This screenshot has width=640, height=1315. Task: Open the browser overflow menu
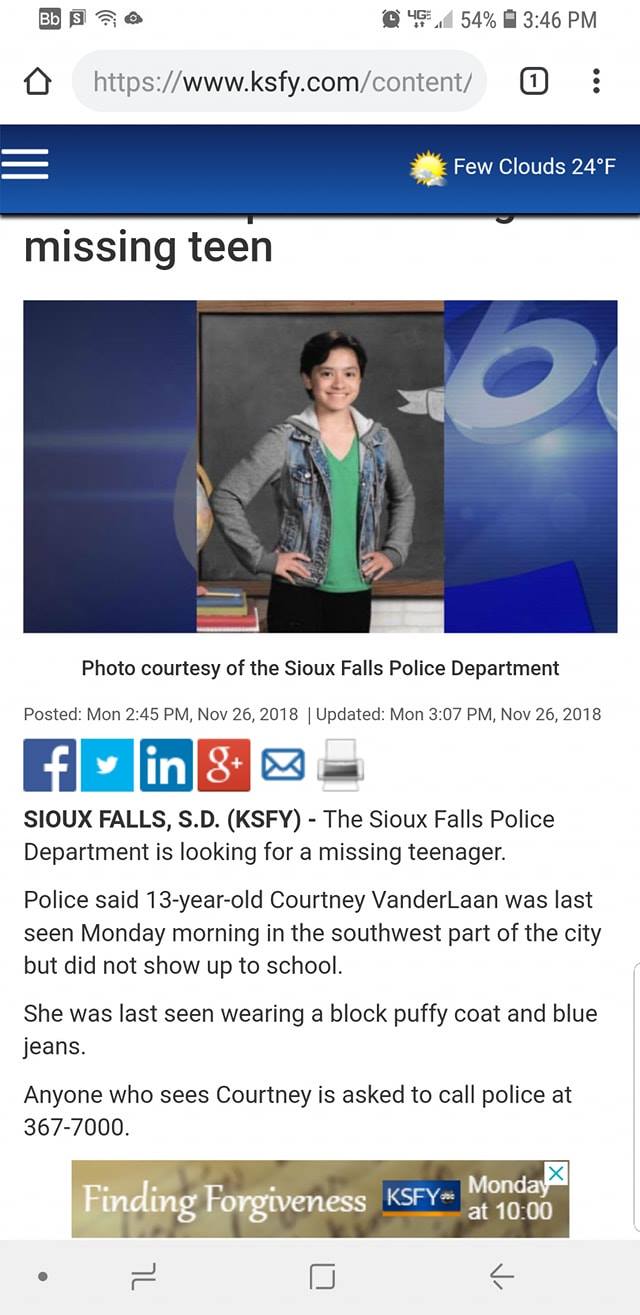[596, 82]
